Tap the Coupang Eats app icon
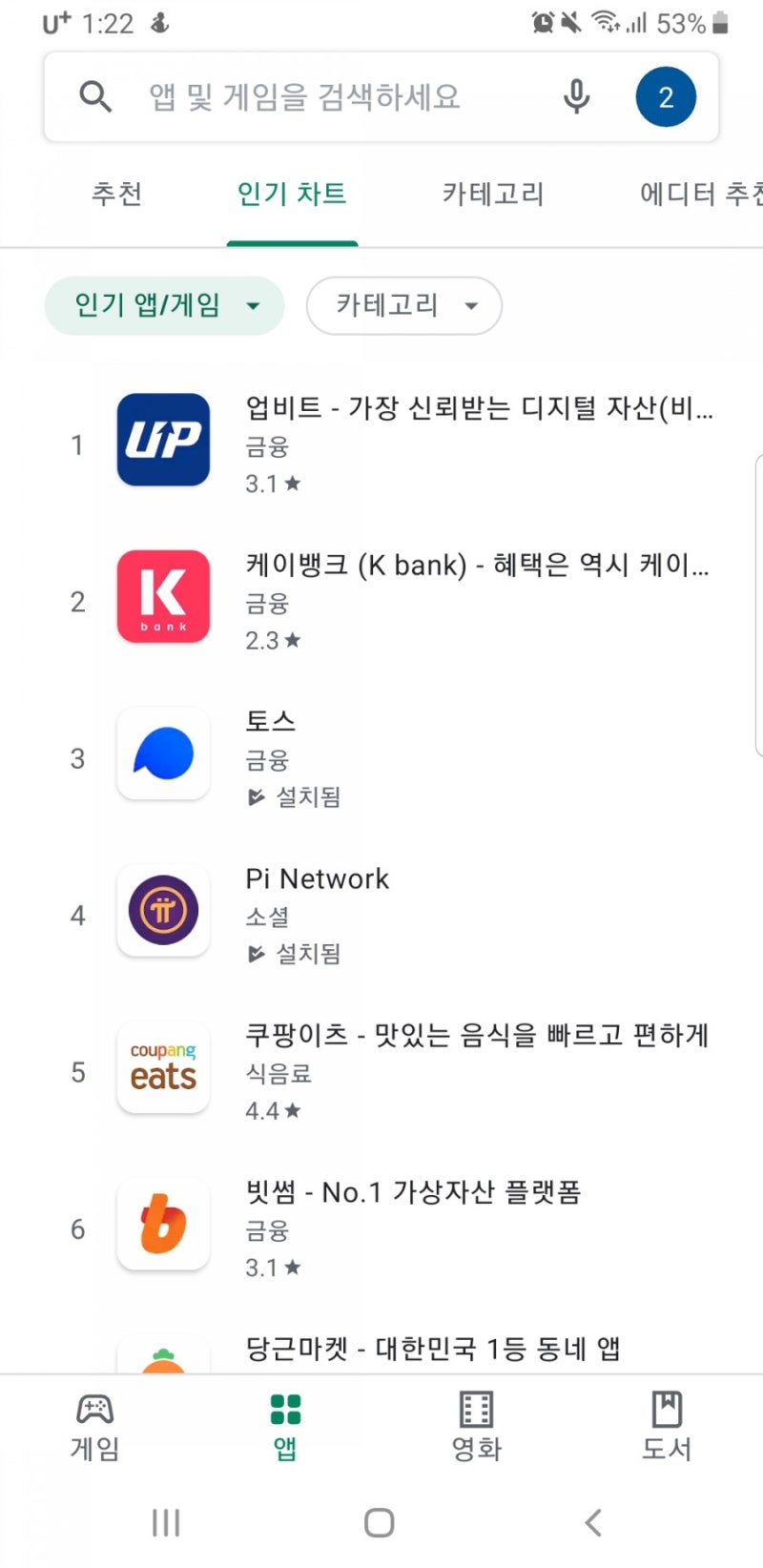Image resolution: width=763 pixels, height=1568 pixels. pyautogui.click(x=162, y=1068)
